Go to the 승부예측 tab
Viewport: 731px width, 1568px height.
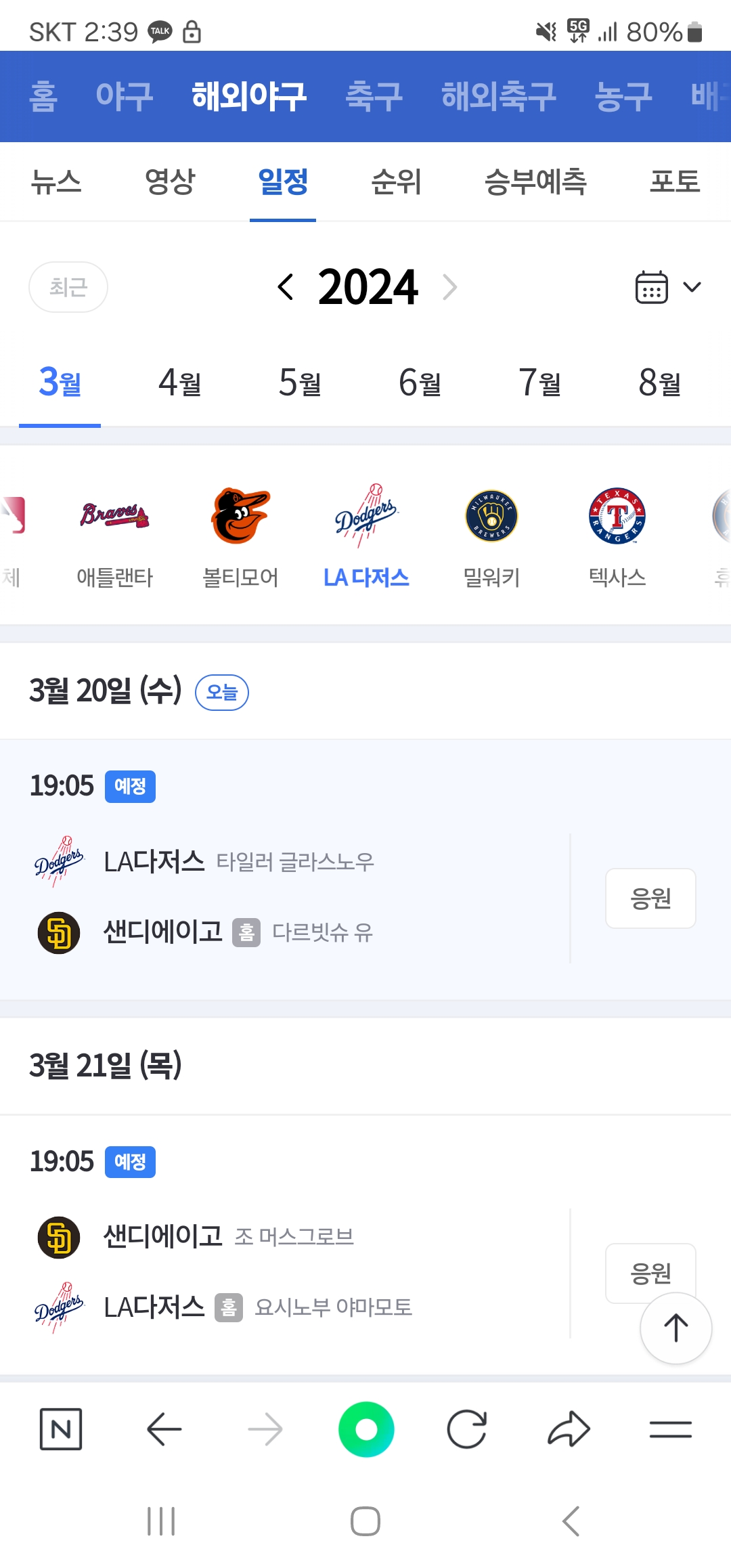point(535,181)
